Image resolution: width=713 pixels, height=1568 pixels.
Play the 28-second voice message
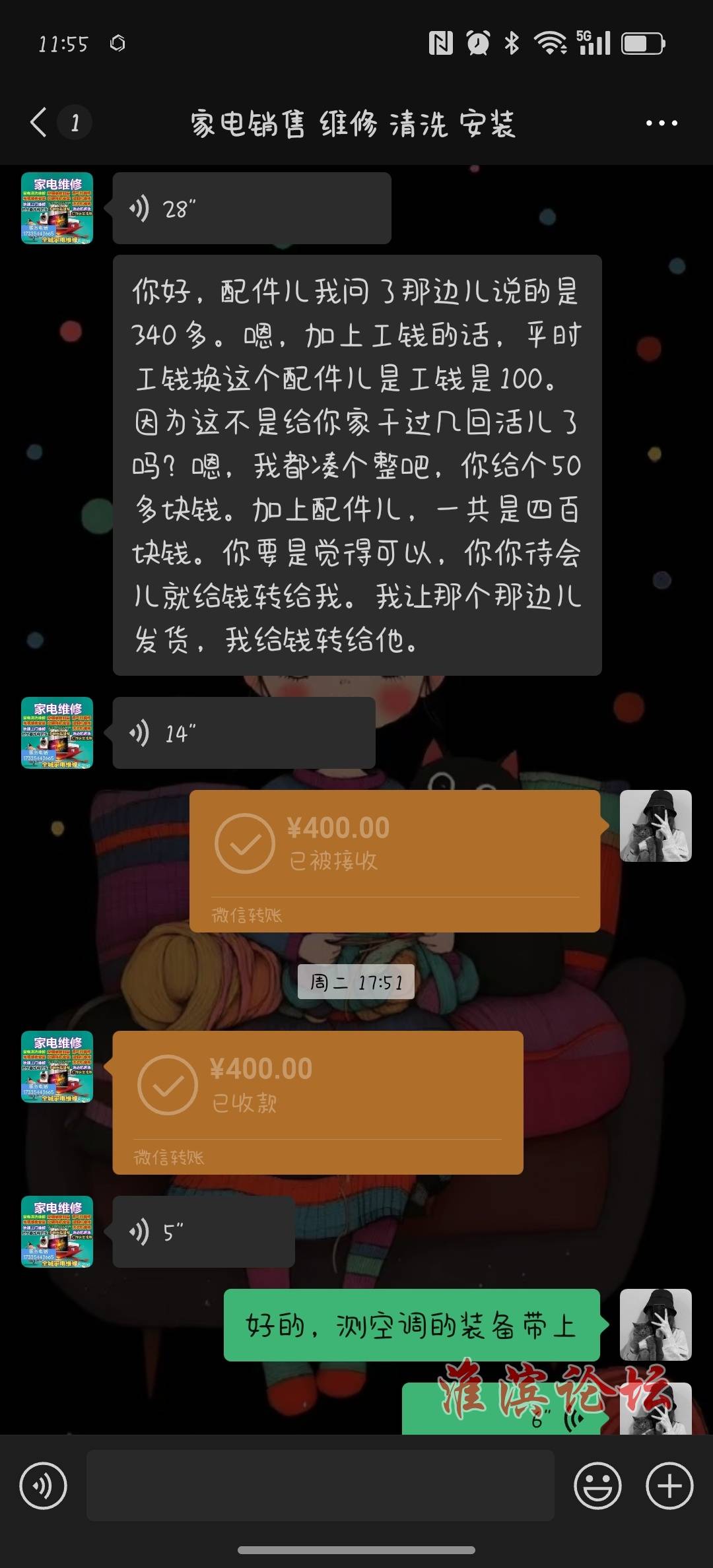[x=251, y=209]
